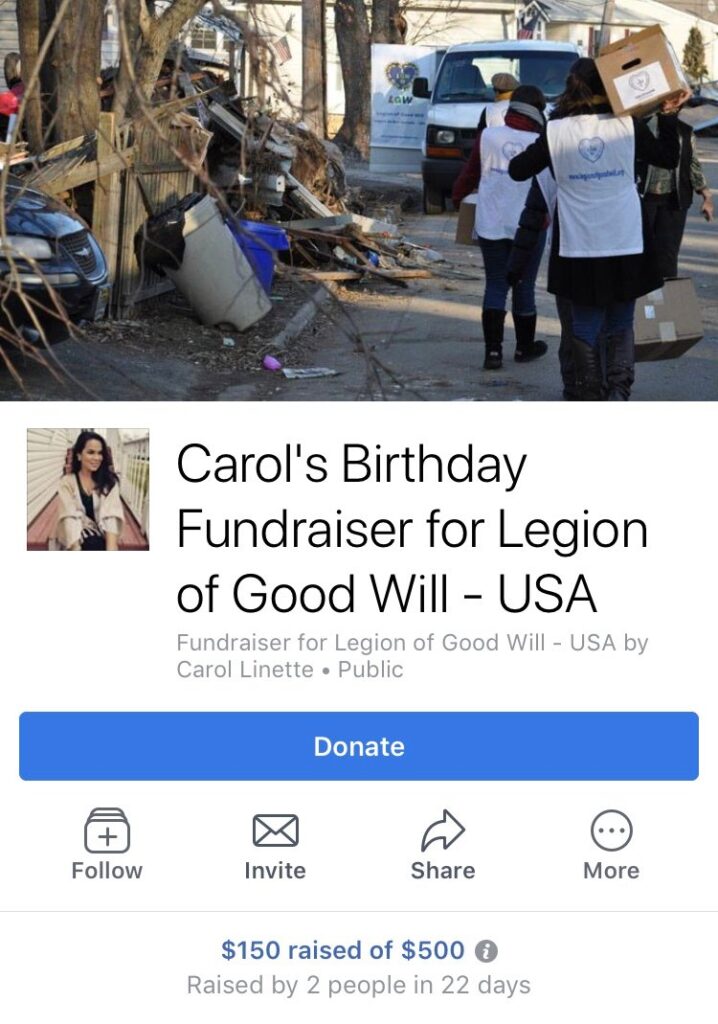Follow this fundraiser
Screen dimensions: 718x1024
click(107, 844)
